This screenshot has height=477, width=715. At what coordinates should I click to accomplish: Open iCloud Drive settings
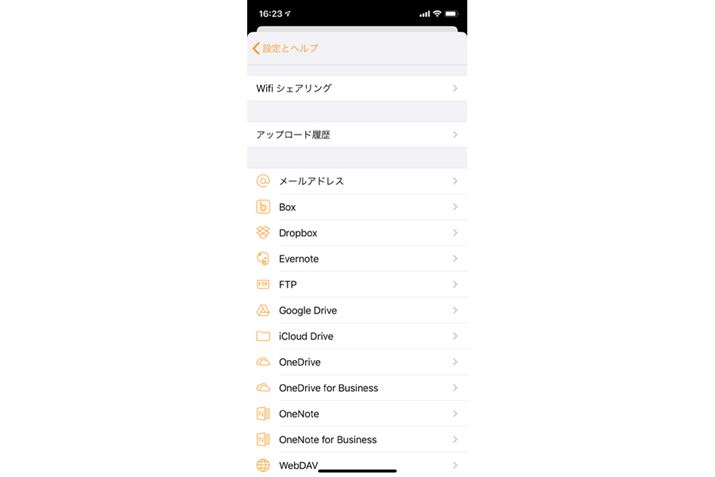click(x=356, y=337)
